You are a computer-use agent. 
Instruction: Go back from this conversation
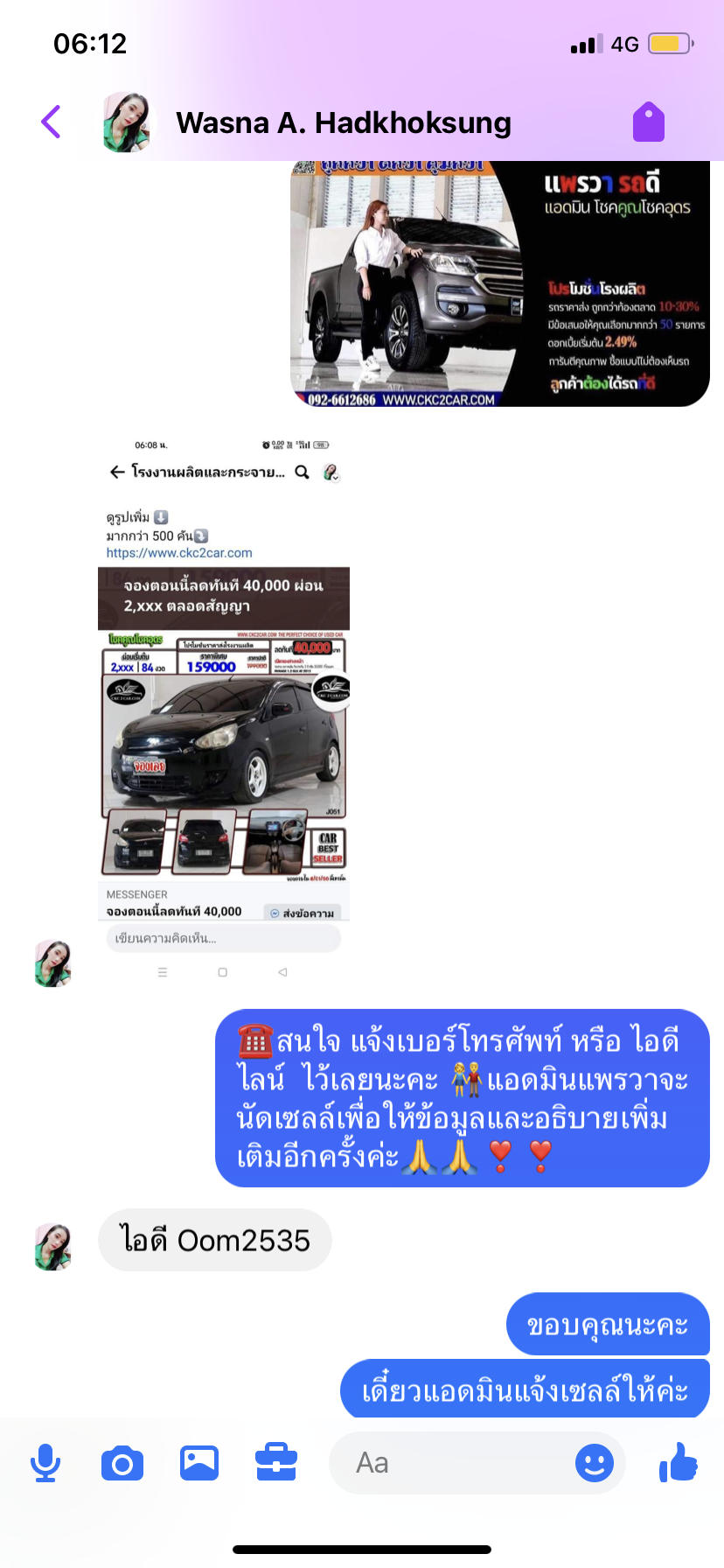[x=52, y=122]
